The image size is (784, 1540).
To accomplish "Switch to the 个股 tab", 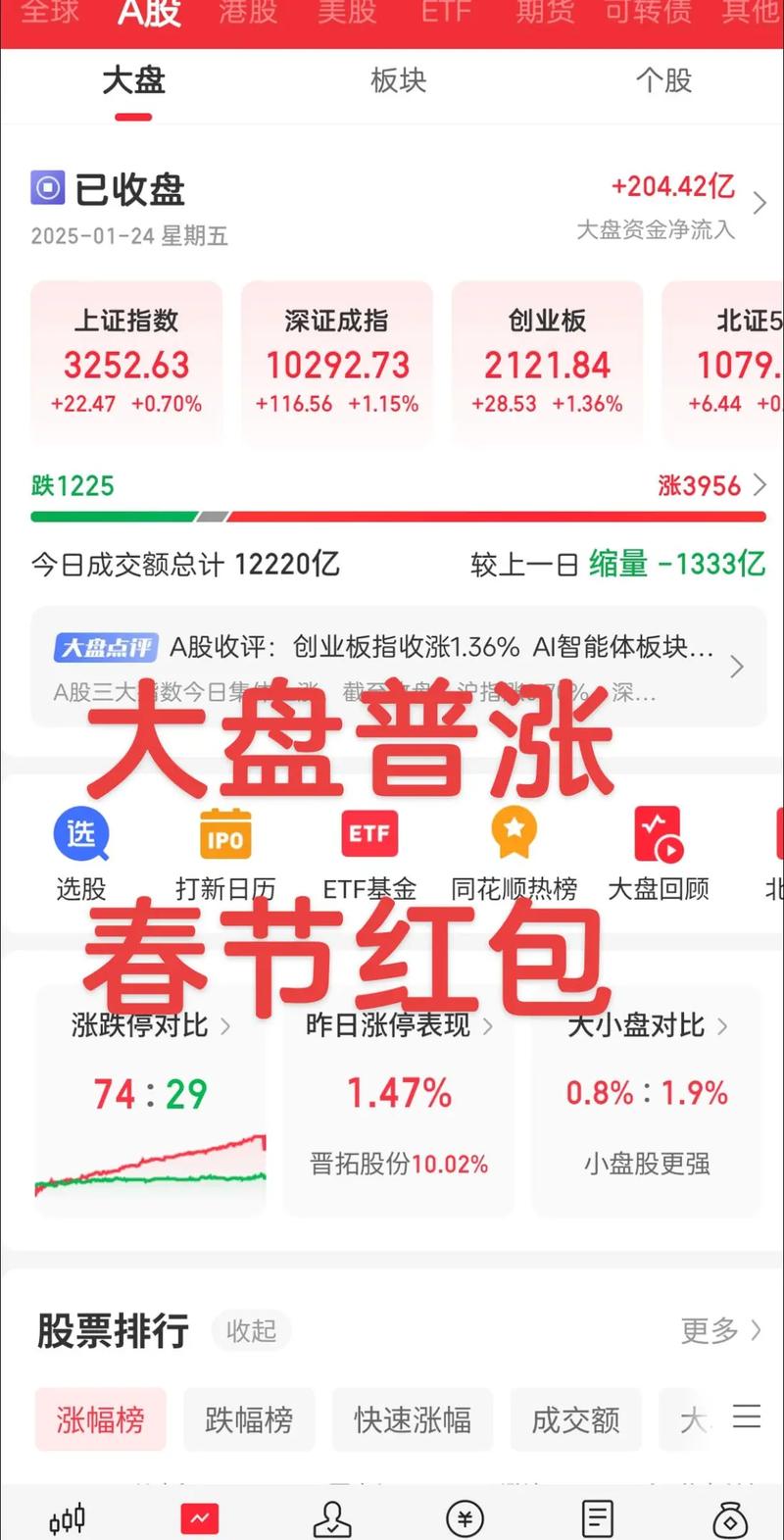I will (x=663, y=80).
